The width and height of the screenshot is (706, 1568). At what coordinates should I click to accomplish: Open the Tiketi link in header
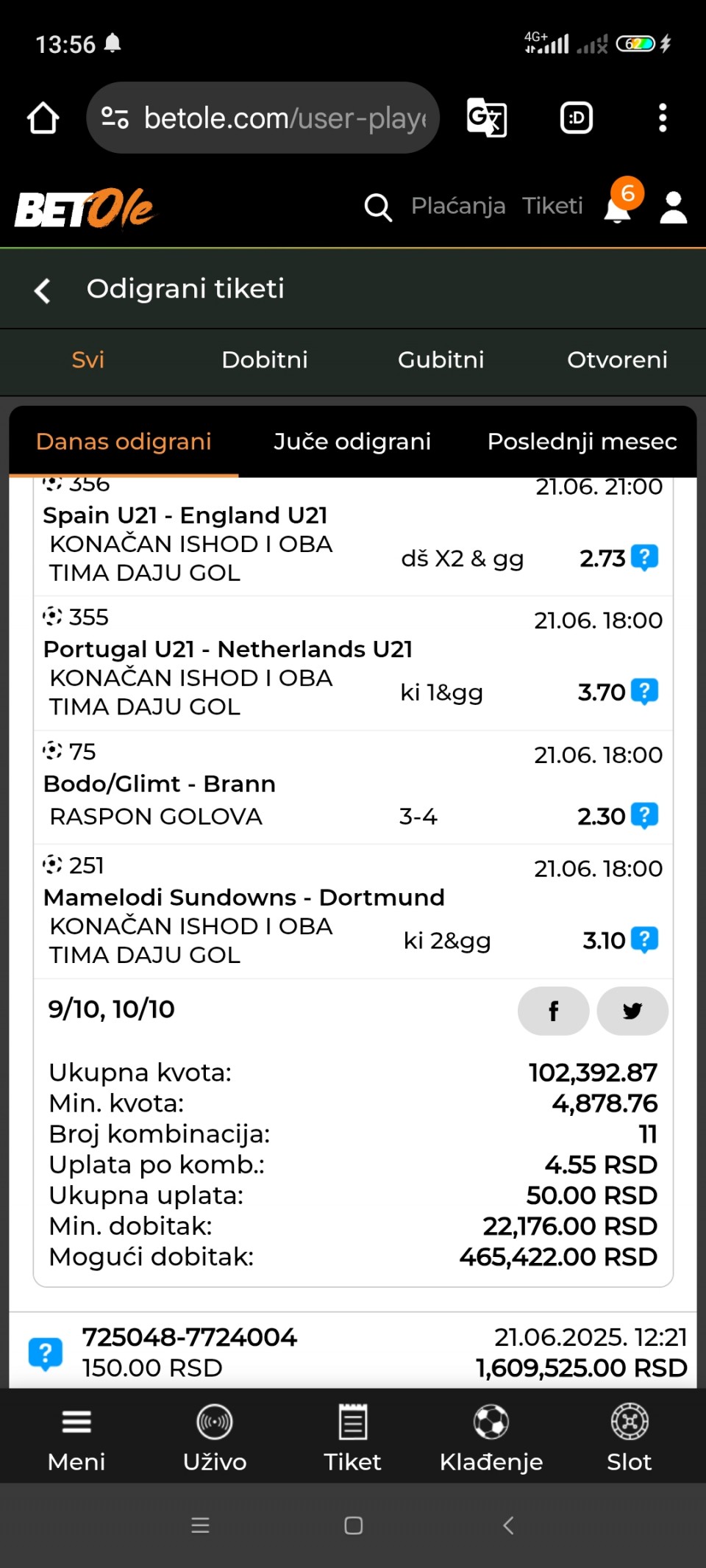click(x=552, y=206)
